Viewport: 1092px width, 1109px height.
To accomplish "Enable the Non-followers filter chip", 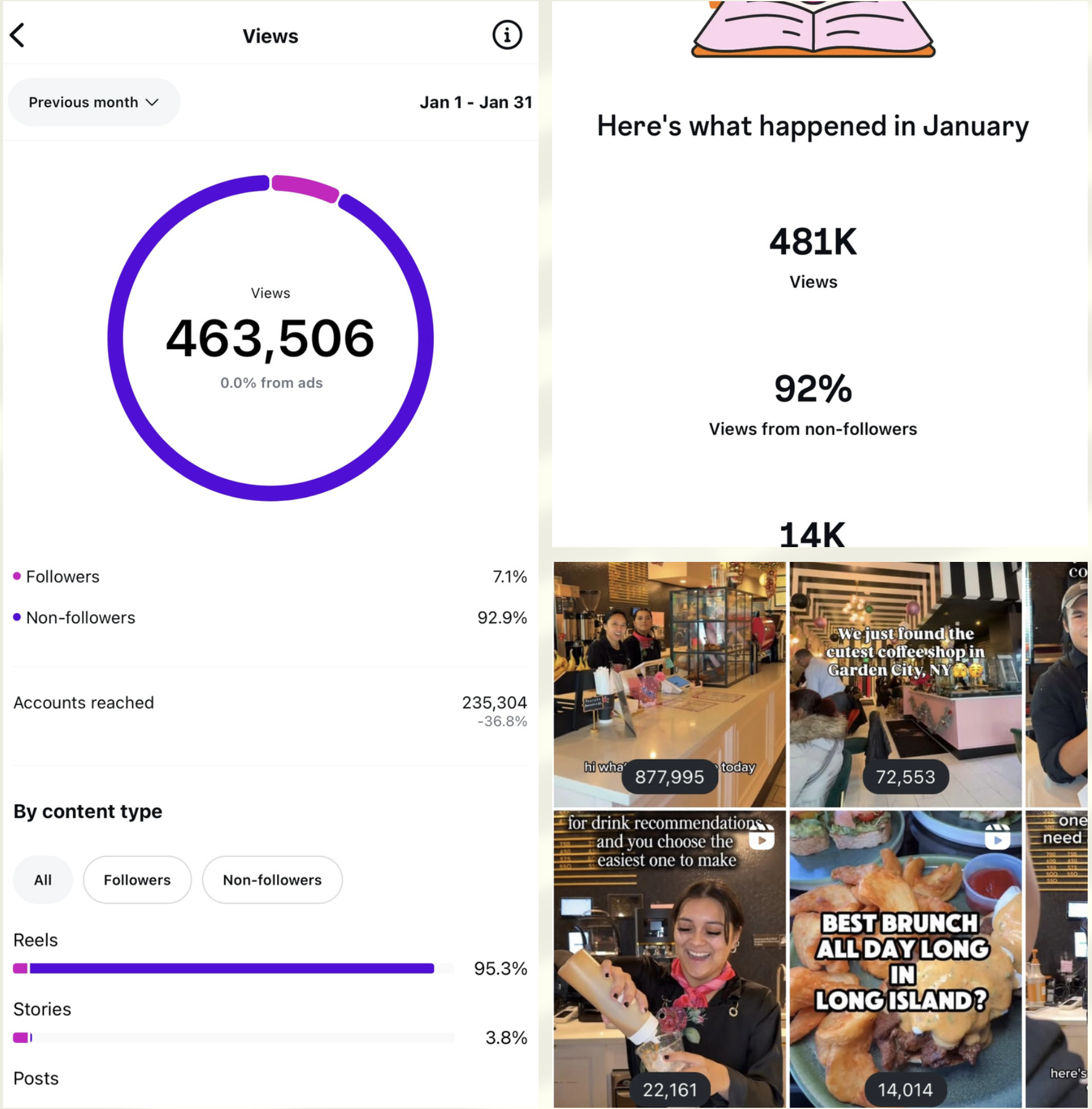I will pyautogui.click(x=272, y=880).
